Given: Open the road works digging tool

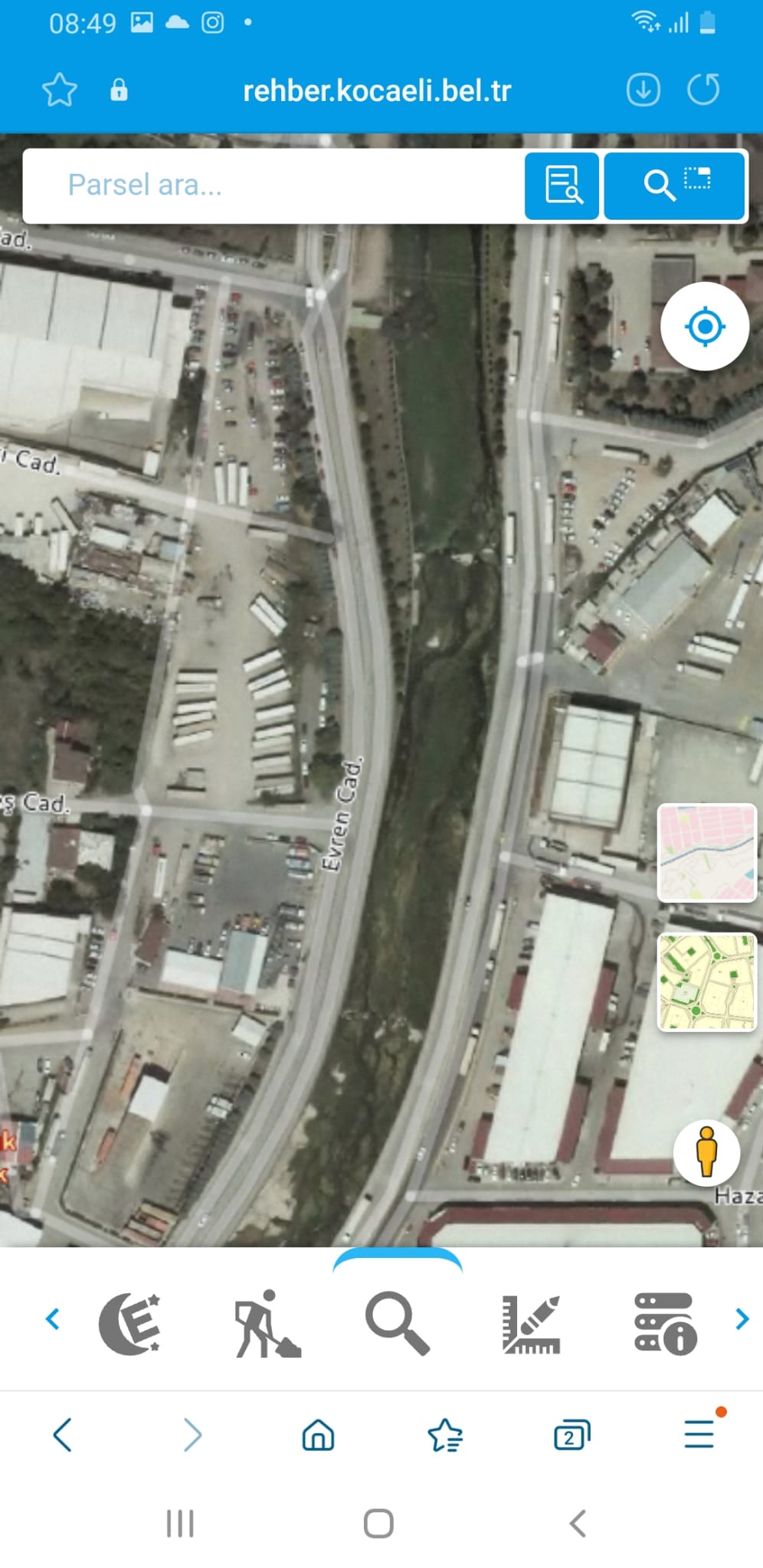Looking at the screenshot, I should pyautogui.click(x=266, y=1323).
